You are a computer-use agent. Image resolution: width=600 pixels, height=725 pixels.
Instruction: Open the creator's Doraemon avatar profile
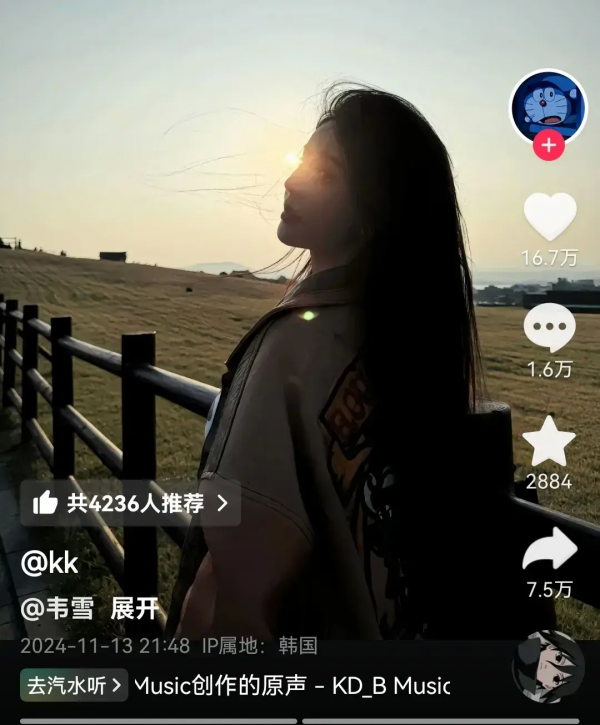coord(548,107)
